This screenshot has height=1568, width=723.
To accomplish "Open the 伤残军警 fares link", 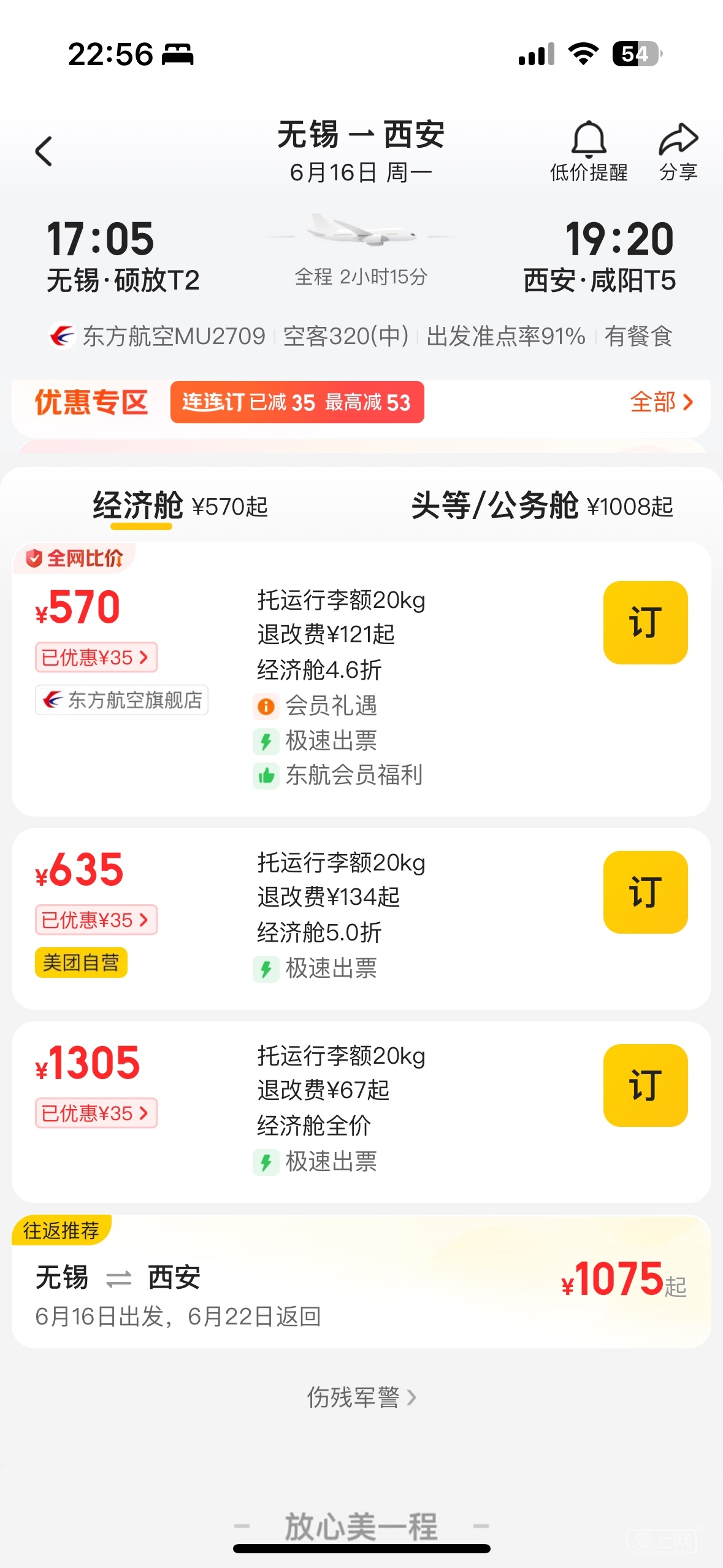I will [x=361, y=1397].
